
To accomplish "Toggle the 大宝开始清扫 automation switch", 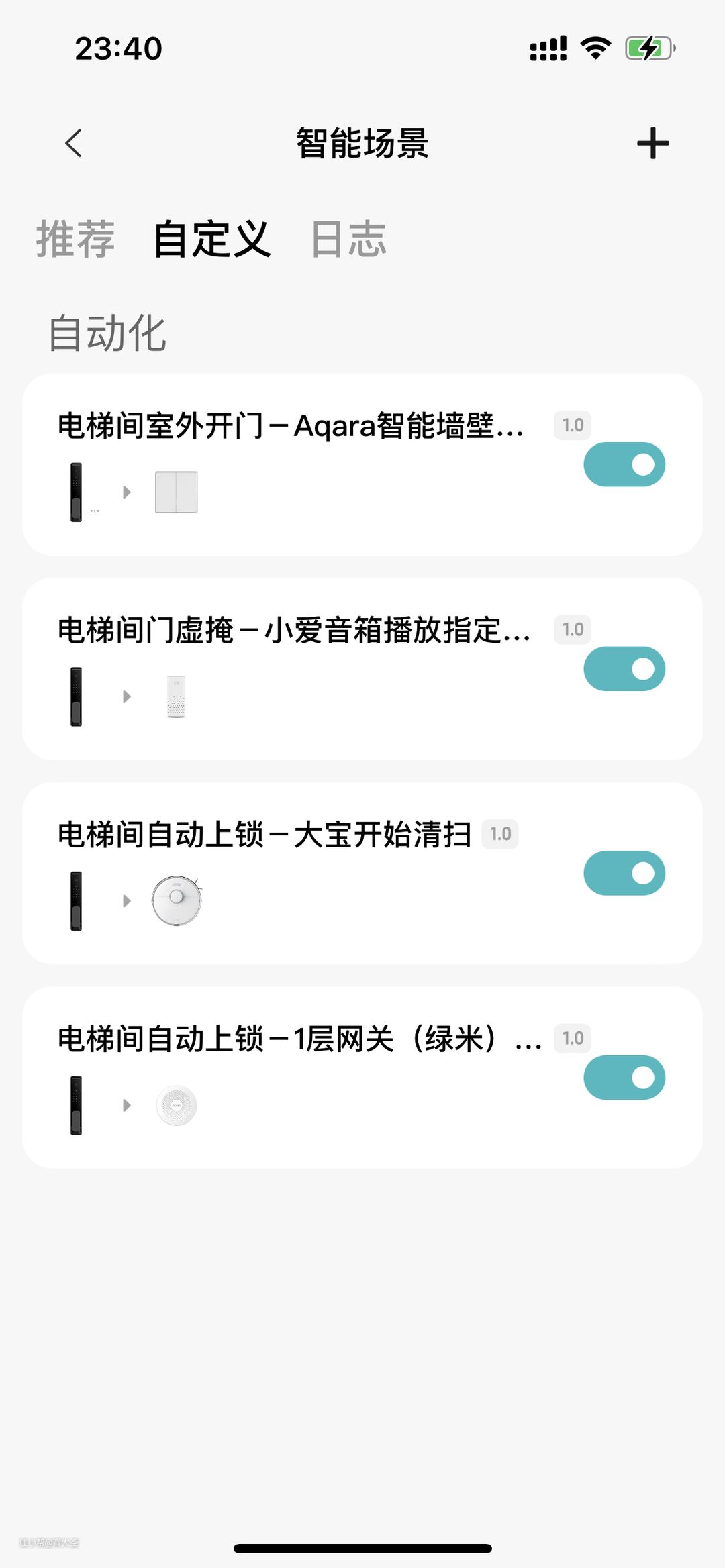I will point(624,873).
